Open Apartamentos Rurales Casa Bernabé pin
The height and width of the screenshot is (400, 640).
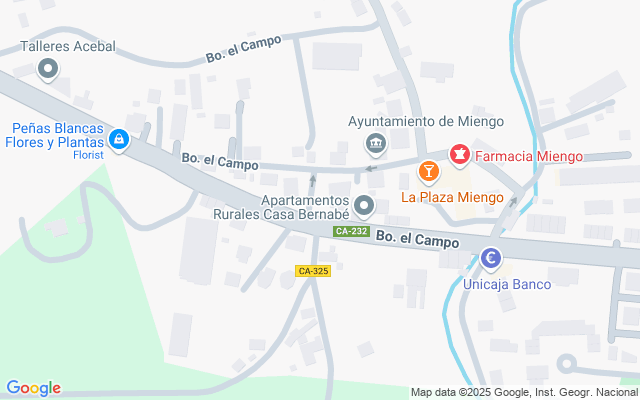(x=365, y=207)
